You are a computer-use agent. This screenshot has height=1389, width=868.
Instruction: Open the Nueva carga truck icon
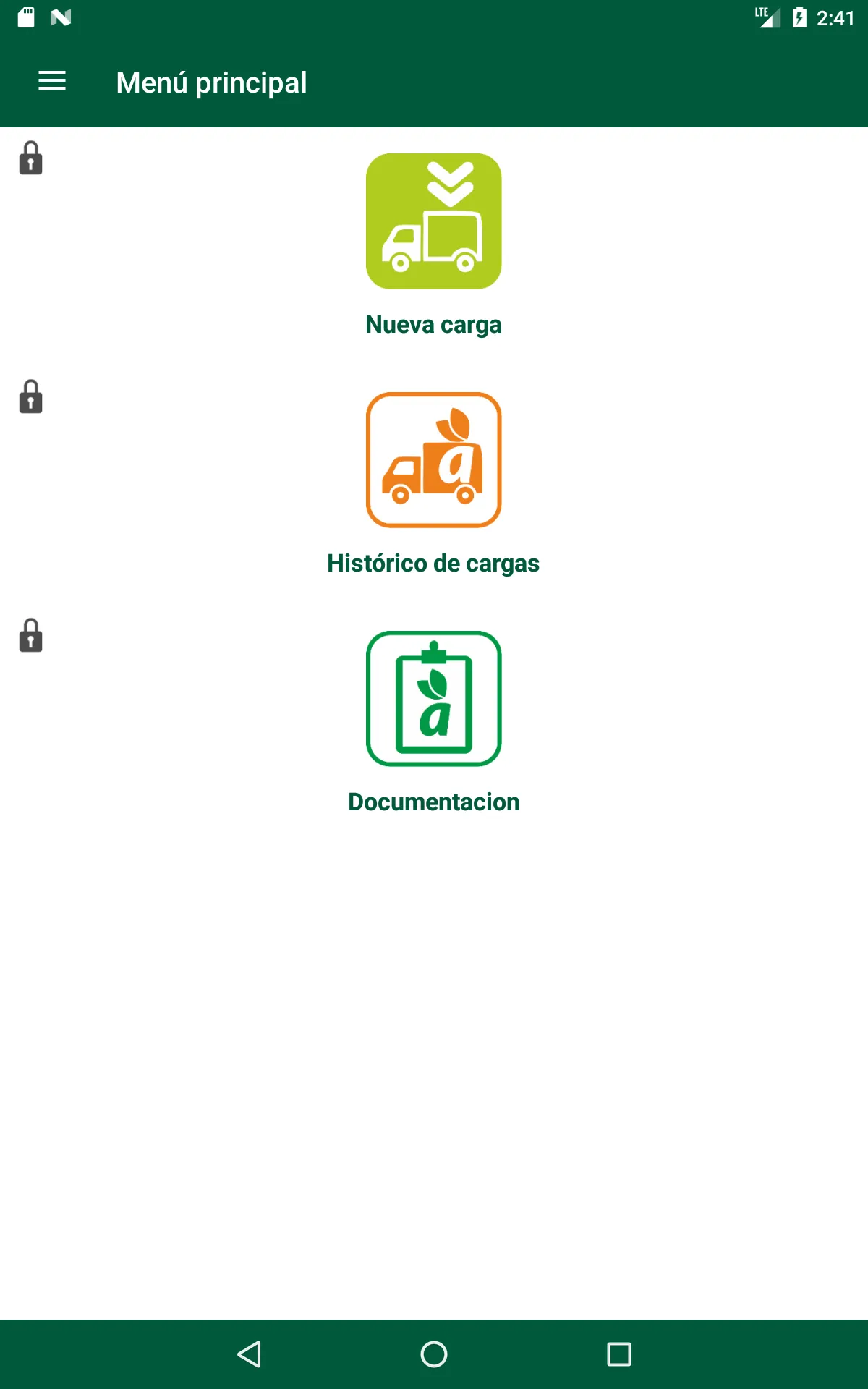[434, 221]
